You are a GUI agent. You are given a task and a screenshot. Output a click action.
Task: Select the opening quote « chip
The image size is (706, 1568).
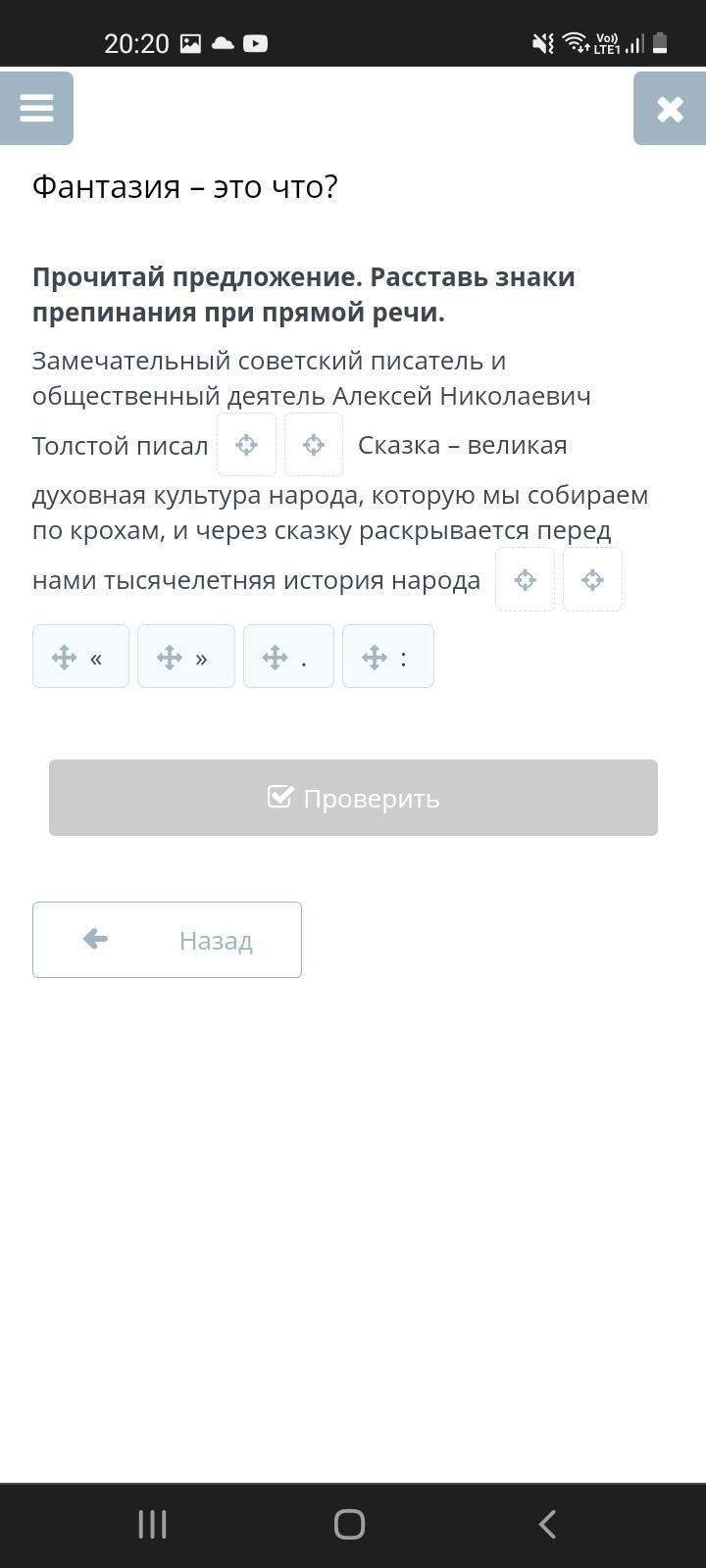pos(80,657)
